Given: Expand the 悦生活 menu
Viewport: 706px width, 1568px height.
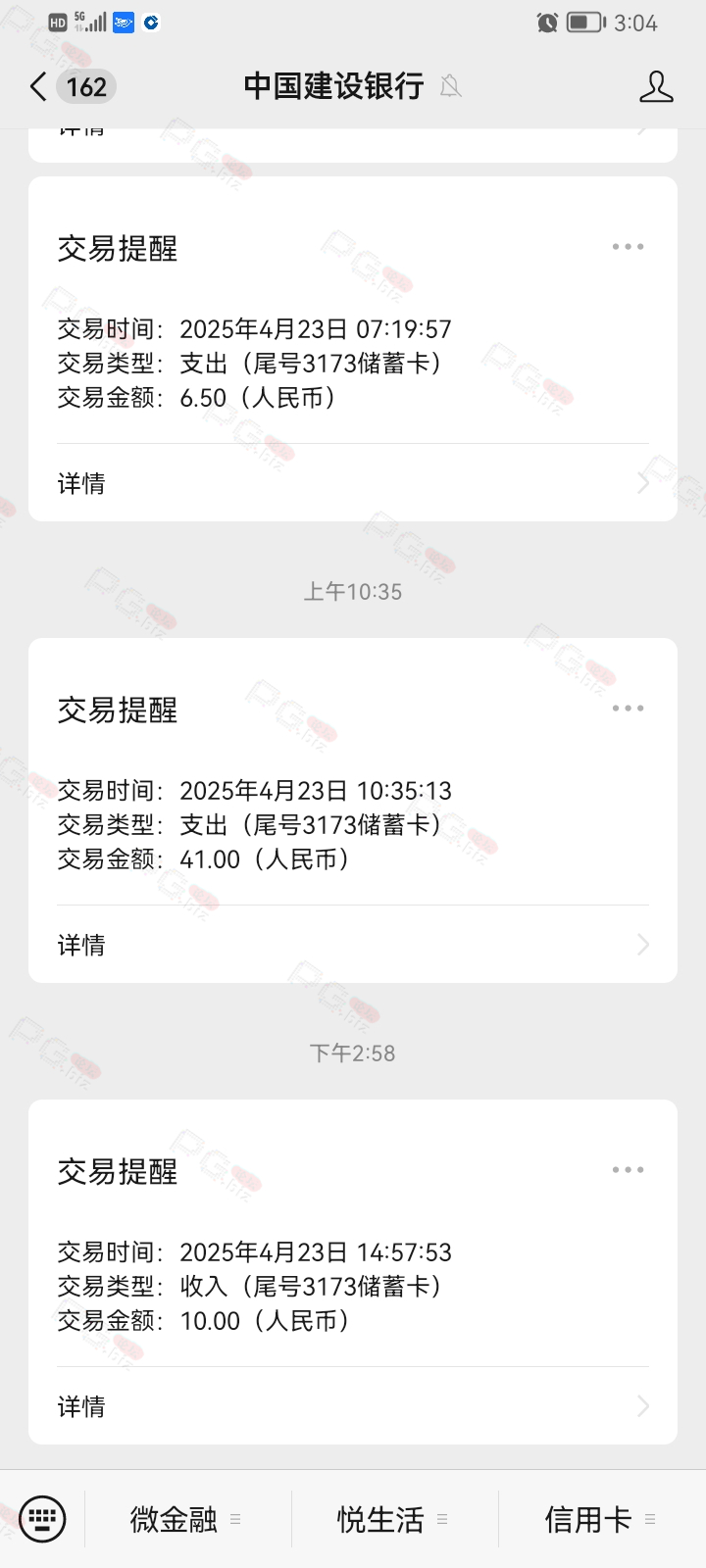Looking at the screenshot, I should pos(394,1519).
